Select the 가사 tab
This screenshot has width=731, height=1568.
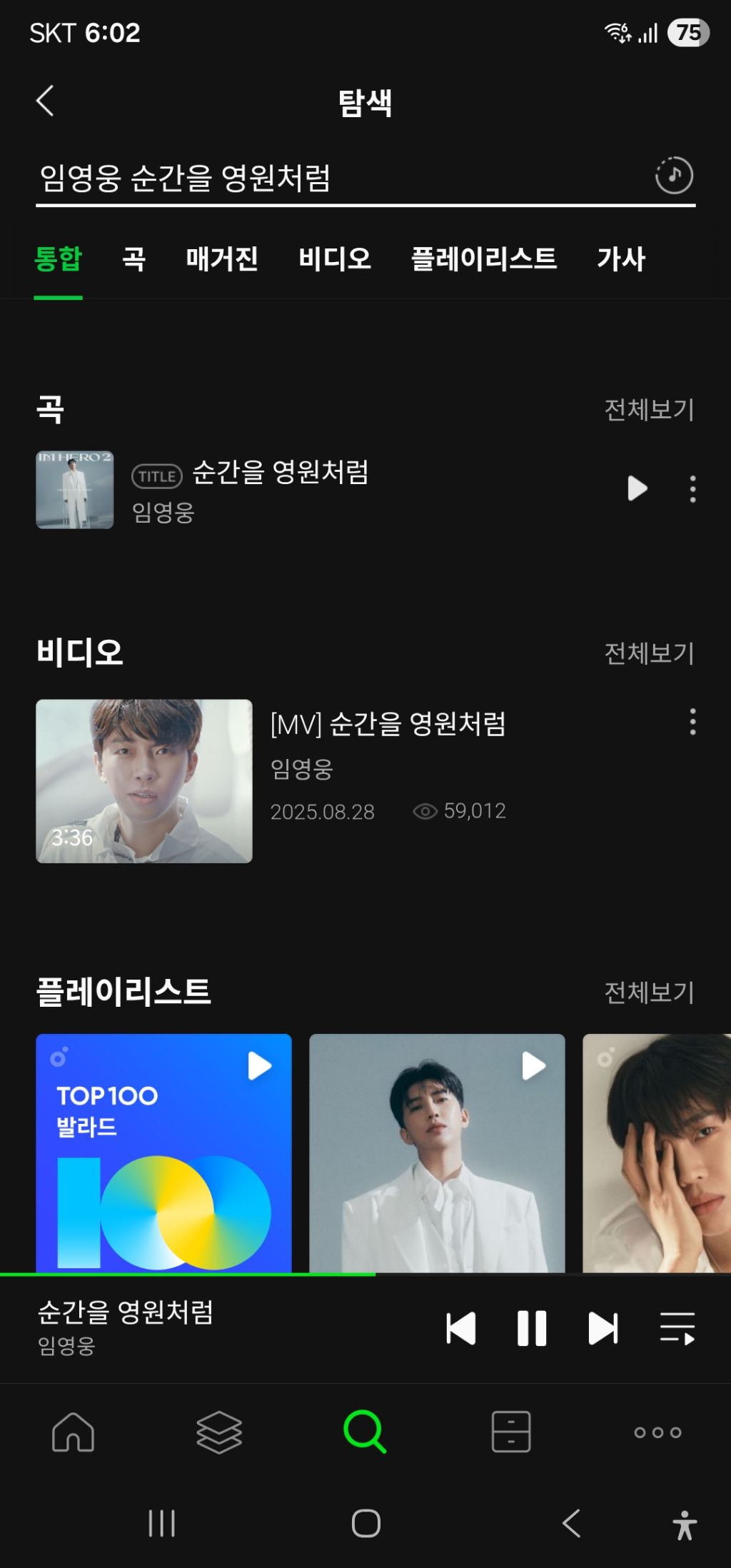pyautogui.click(x=621, y=259)
